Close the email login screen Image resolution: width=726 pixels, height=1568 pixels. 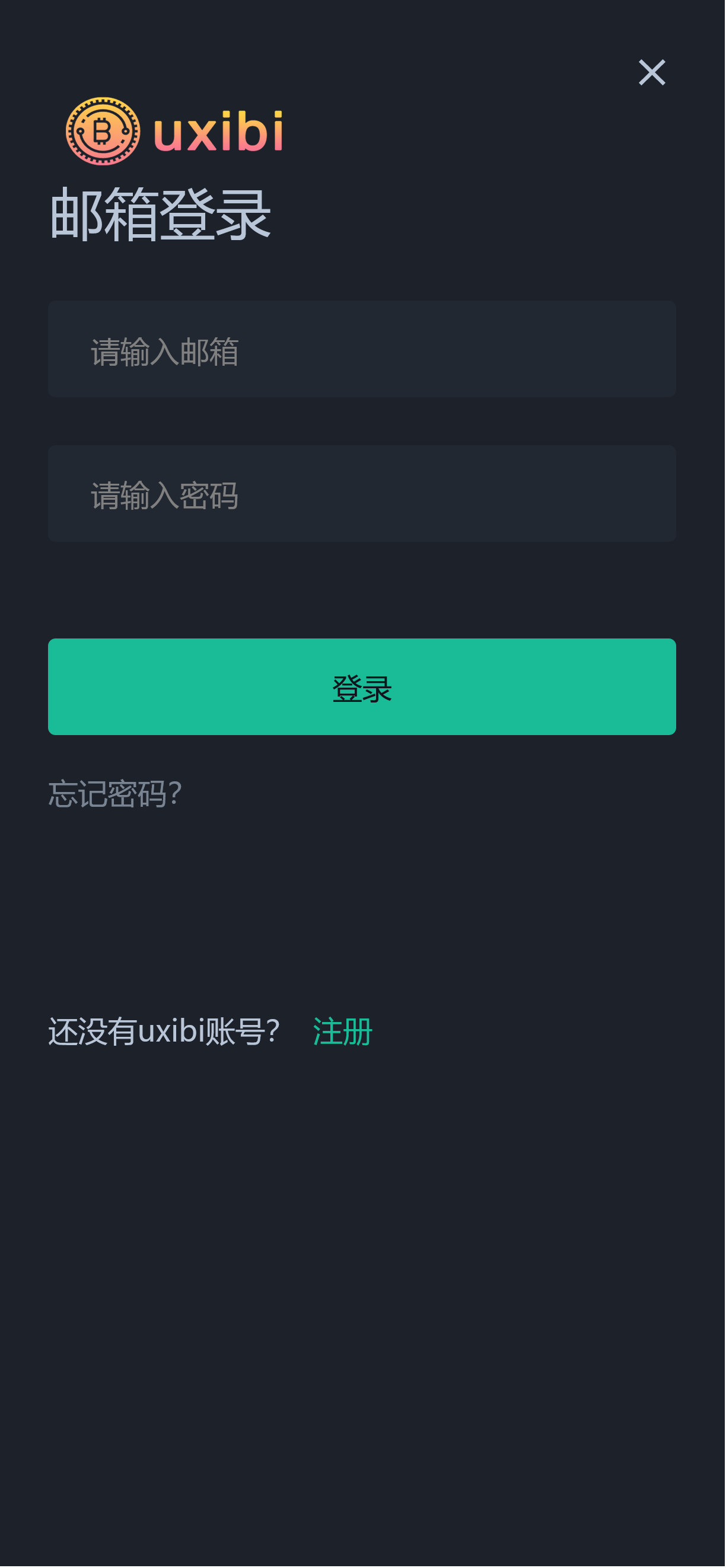(x=652, y=72)
